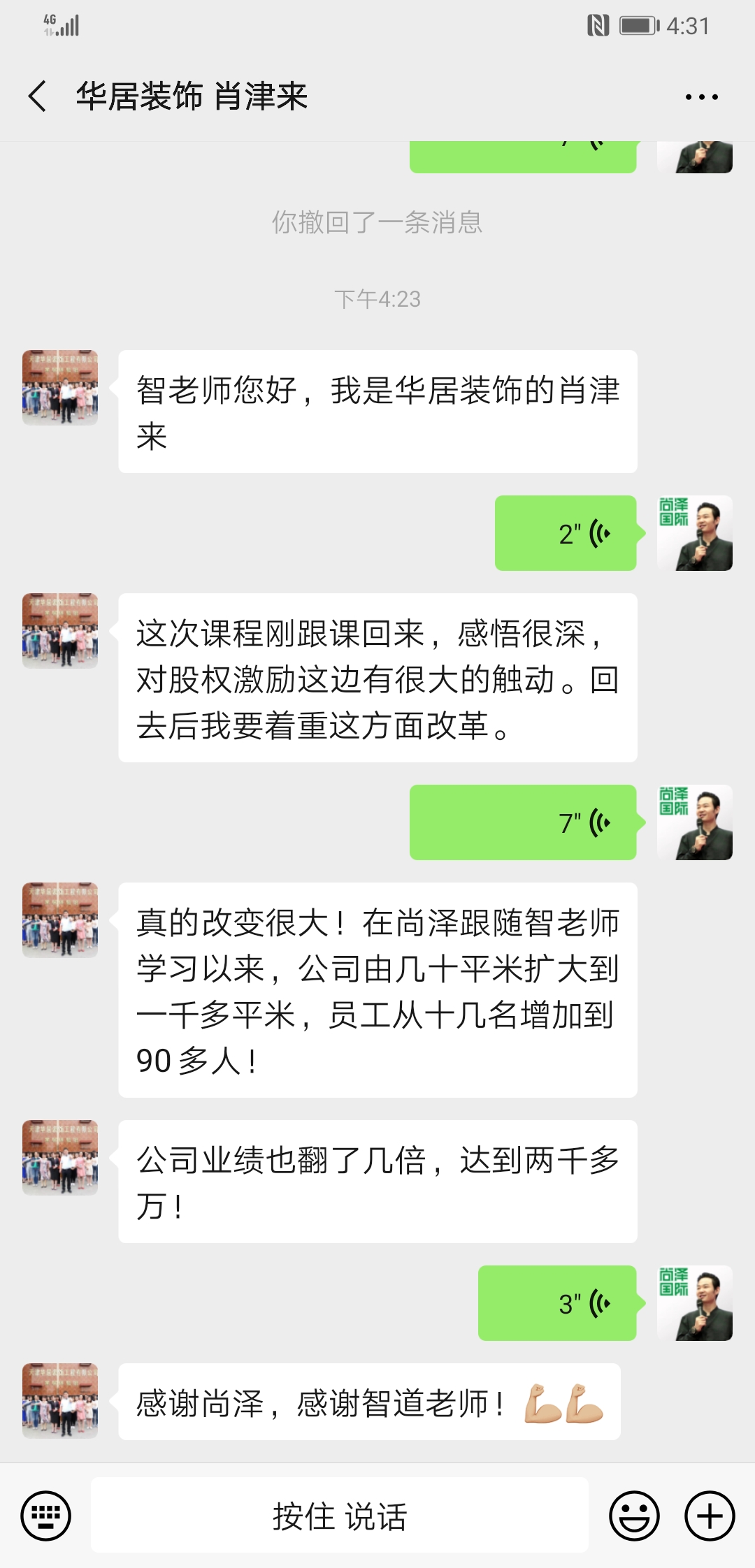
Task: Play the 7-second voice message
Action: (523, 822)
